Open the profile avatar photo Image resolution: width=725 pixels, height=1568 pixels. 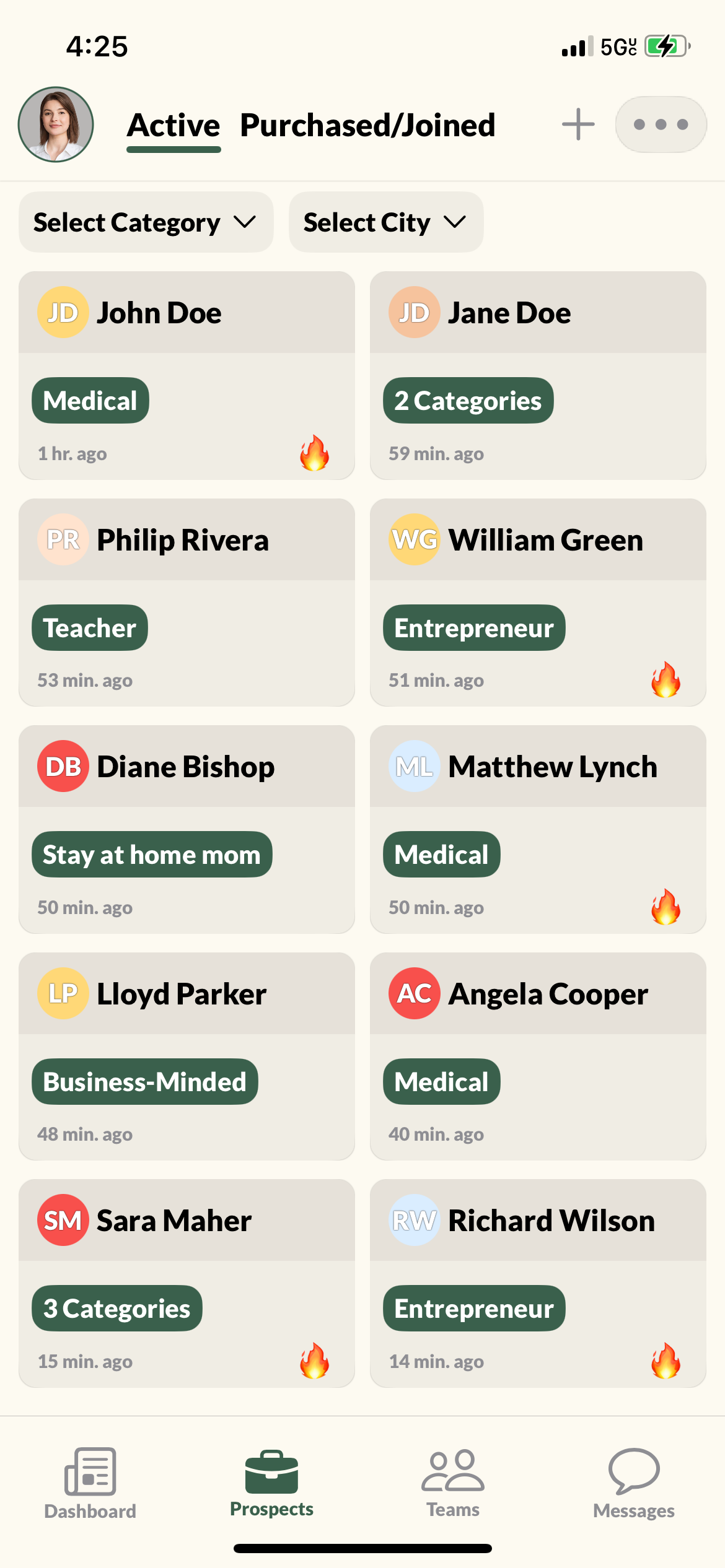(x=56, y=124)
